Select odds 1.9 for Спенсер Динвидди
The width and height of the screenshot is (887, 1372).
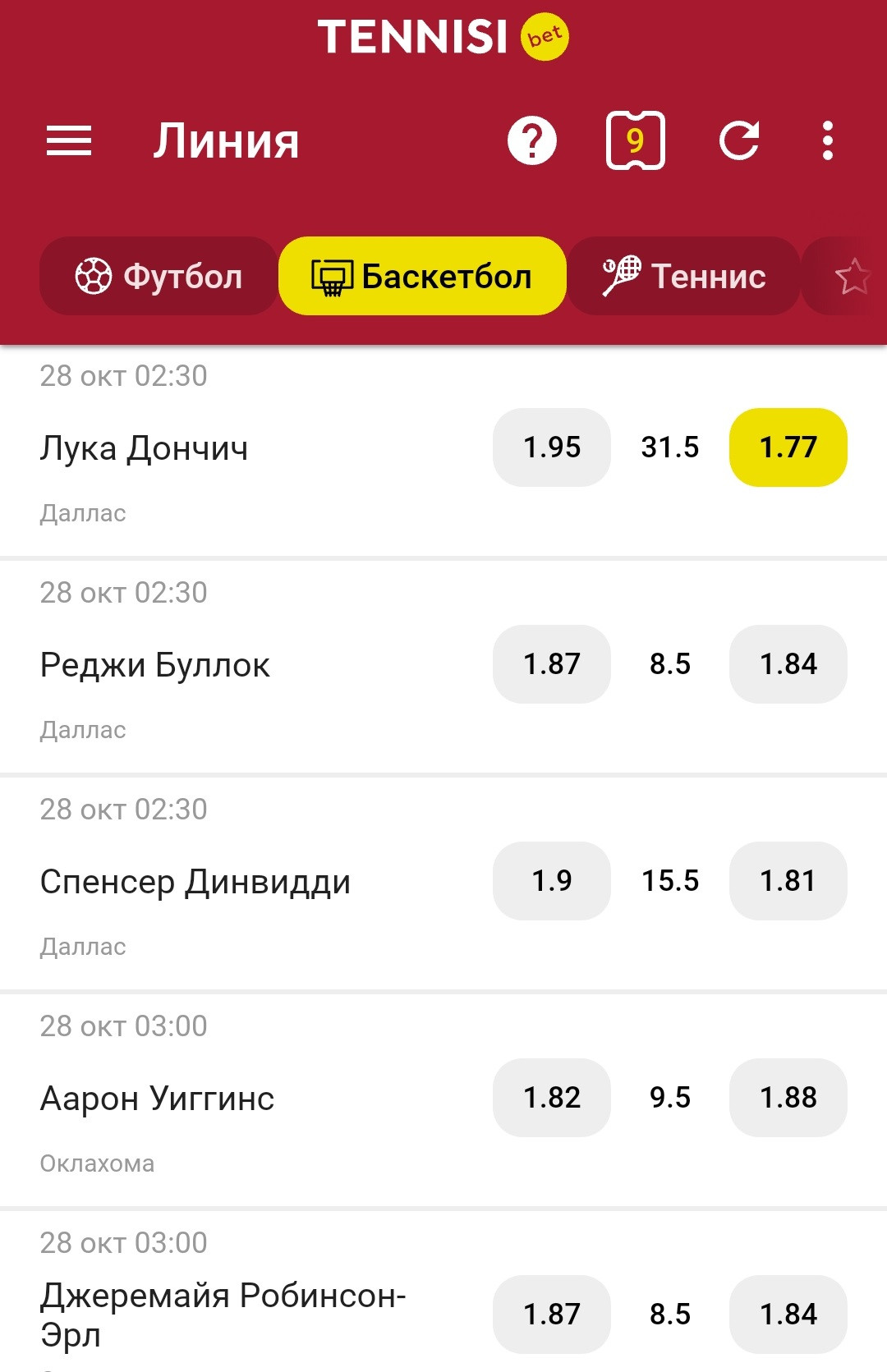(x=552, y=881)
